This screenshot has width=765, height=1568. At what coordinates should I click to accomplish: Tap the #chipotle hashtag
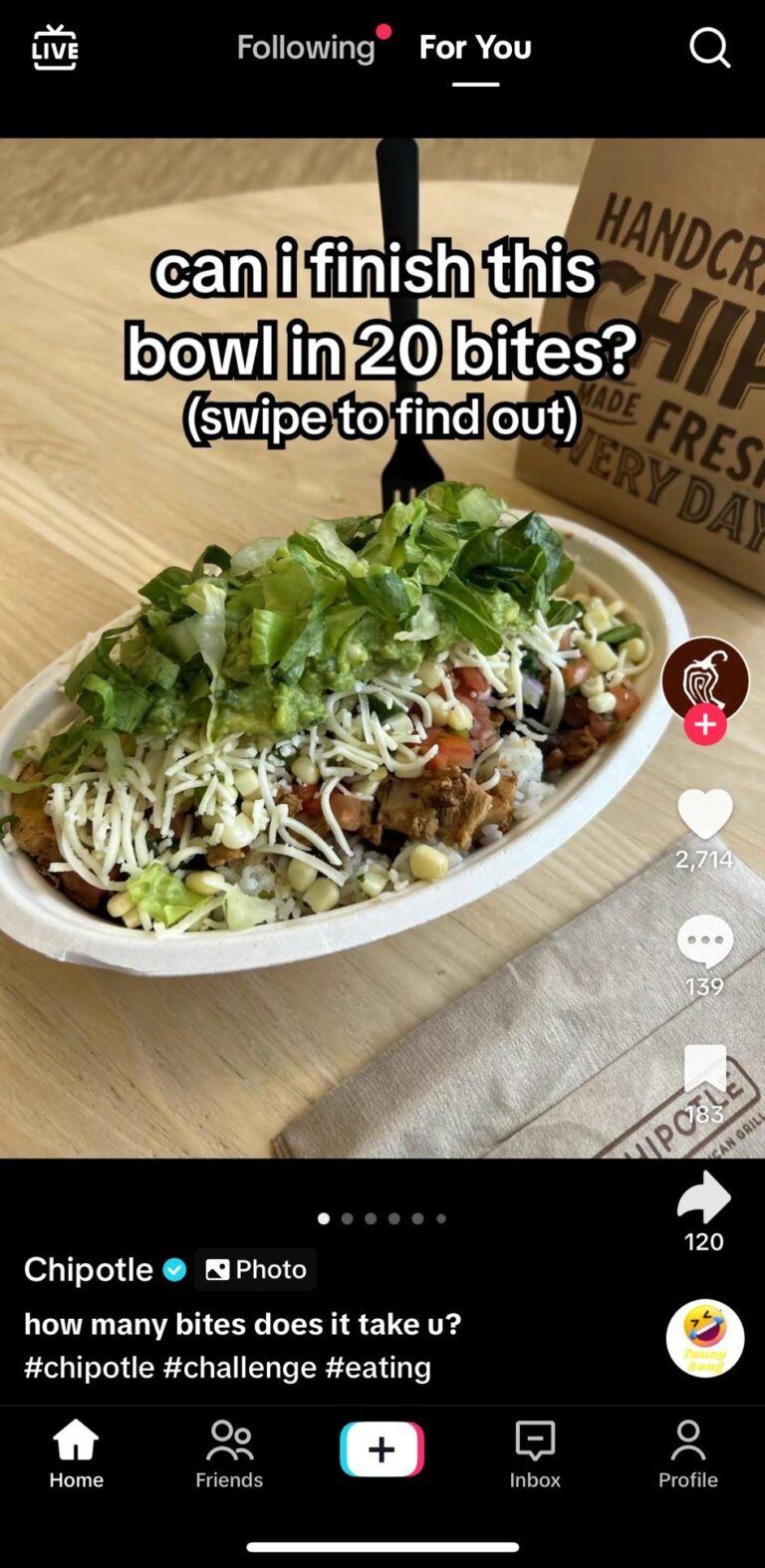click(x=86, y=1367)
